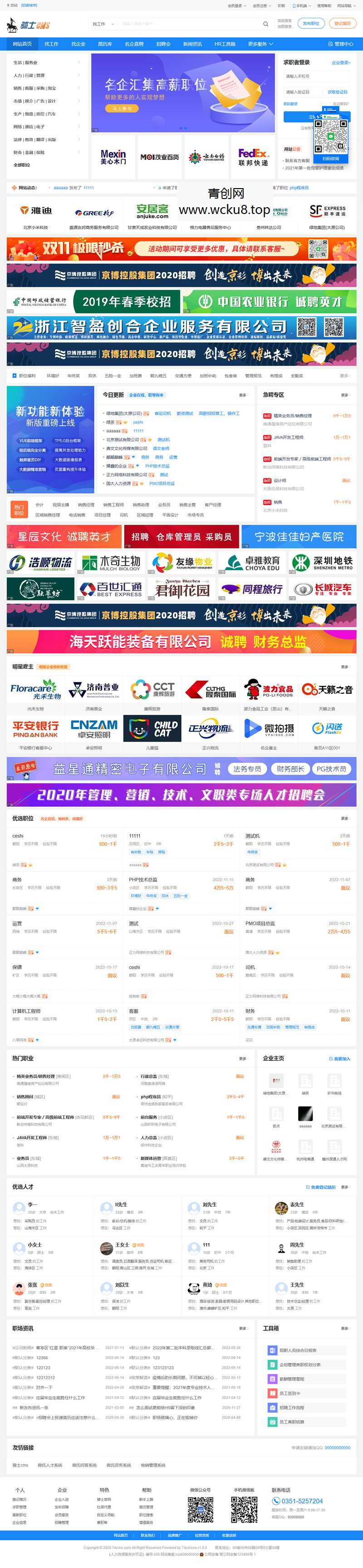Tap the search magnifier icon
This screenshot has width=363, height=1568.
coord(265,24)
